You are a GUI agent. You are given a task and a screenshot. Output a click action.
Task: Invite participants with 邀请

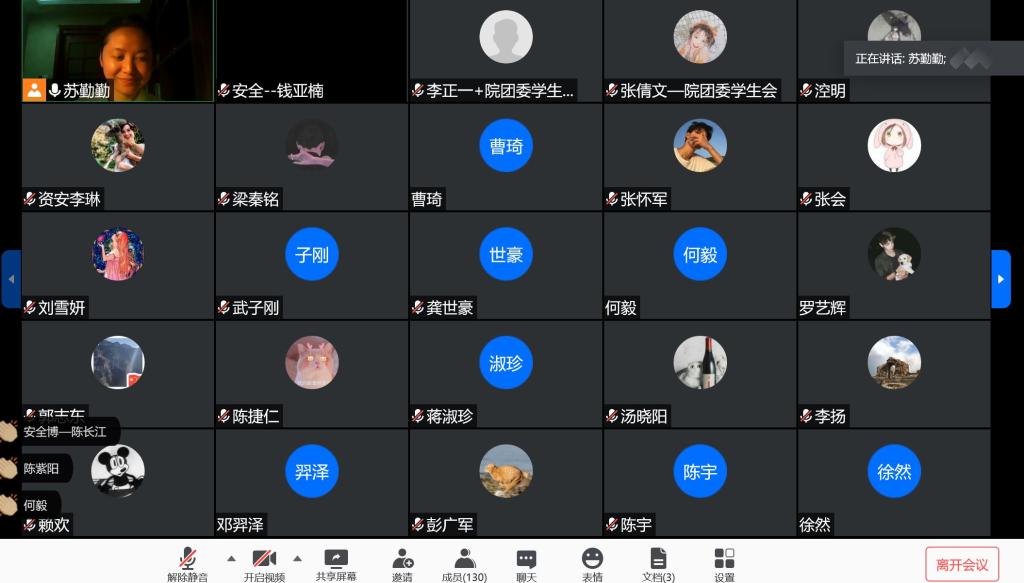[402, 563]
